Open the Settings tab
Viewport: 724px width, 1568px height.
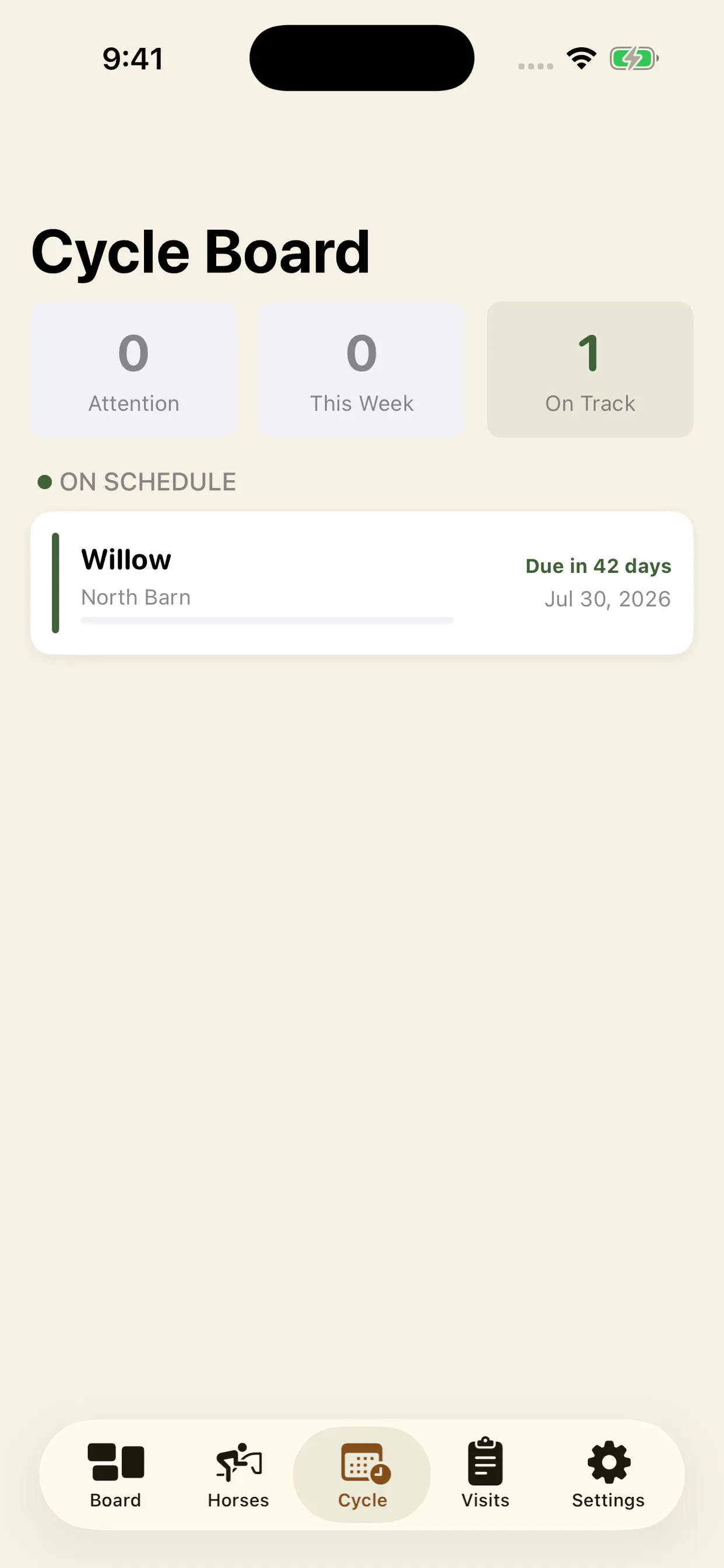[x=609, y=1474]
